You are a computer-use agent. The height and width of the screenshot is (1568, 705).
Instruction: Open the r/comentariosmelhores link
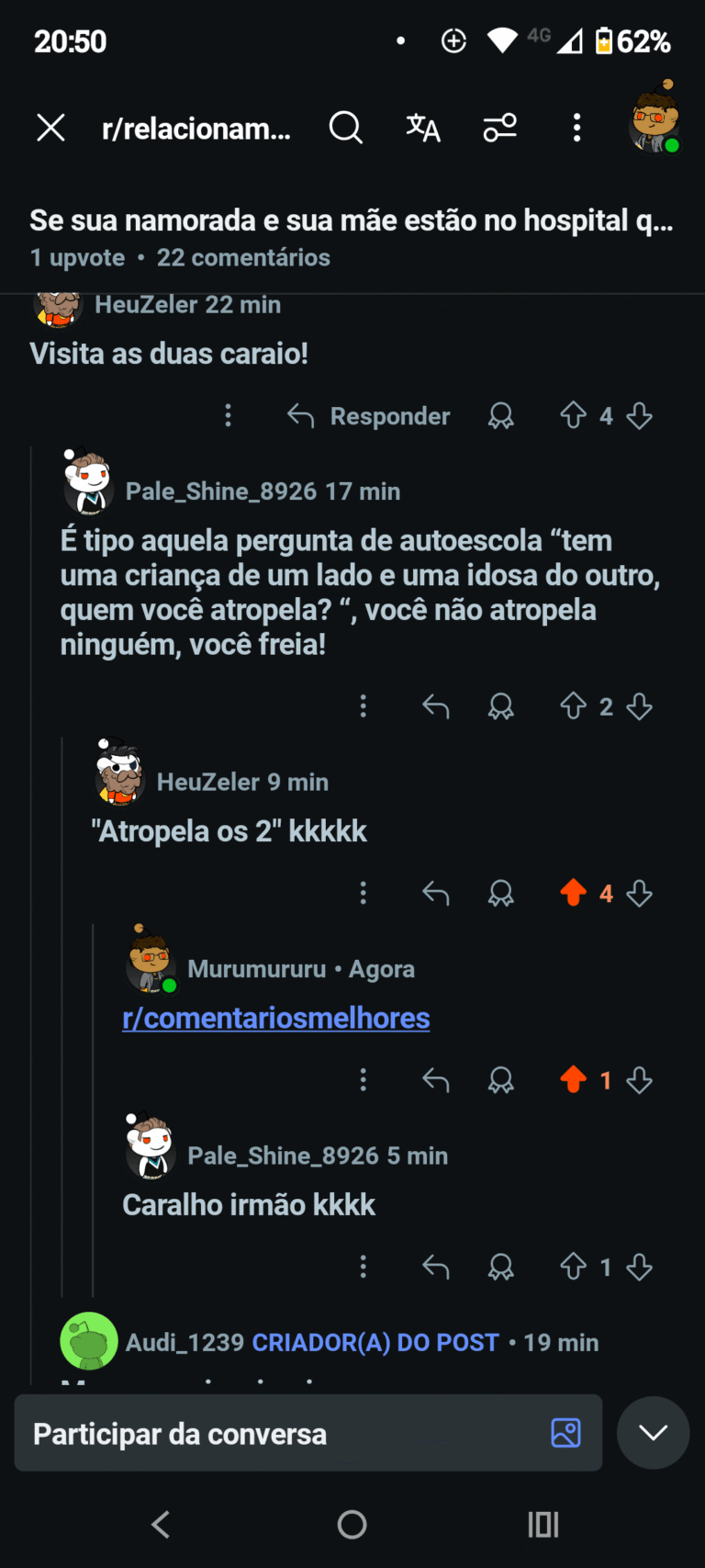(276, 1018)
